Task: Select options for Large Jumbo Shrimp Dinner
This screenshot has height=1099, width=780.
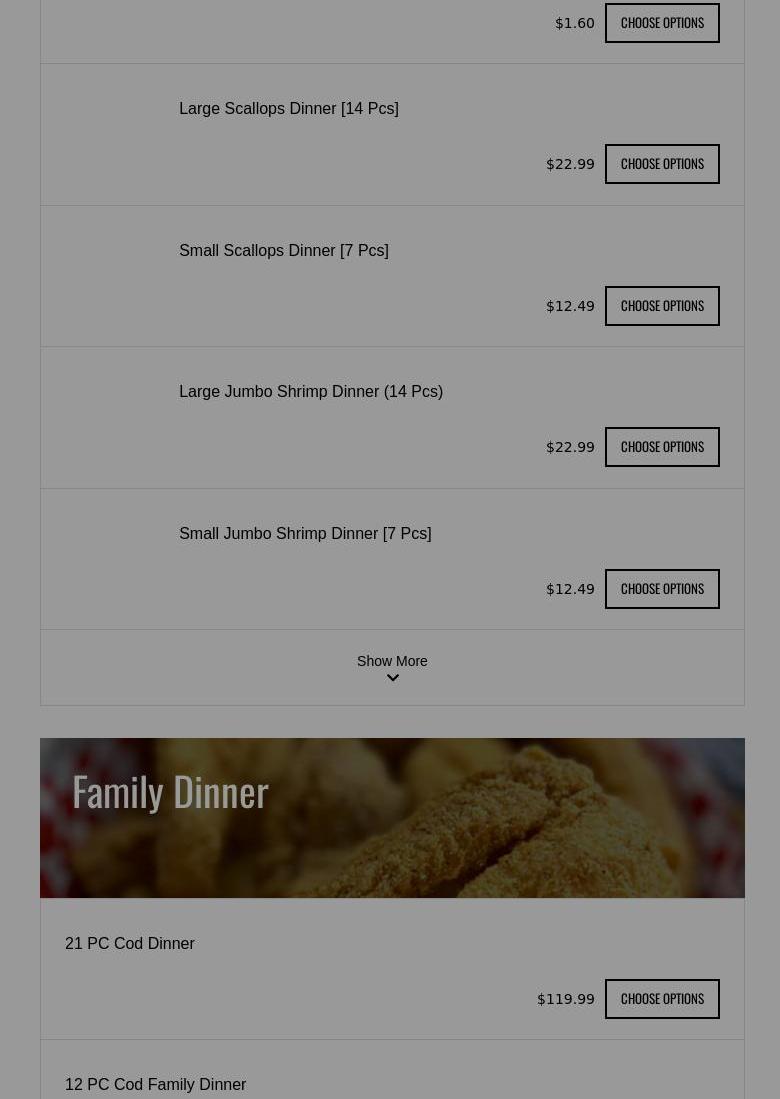Action: click(662, 447)
